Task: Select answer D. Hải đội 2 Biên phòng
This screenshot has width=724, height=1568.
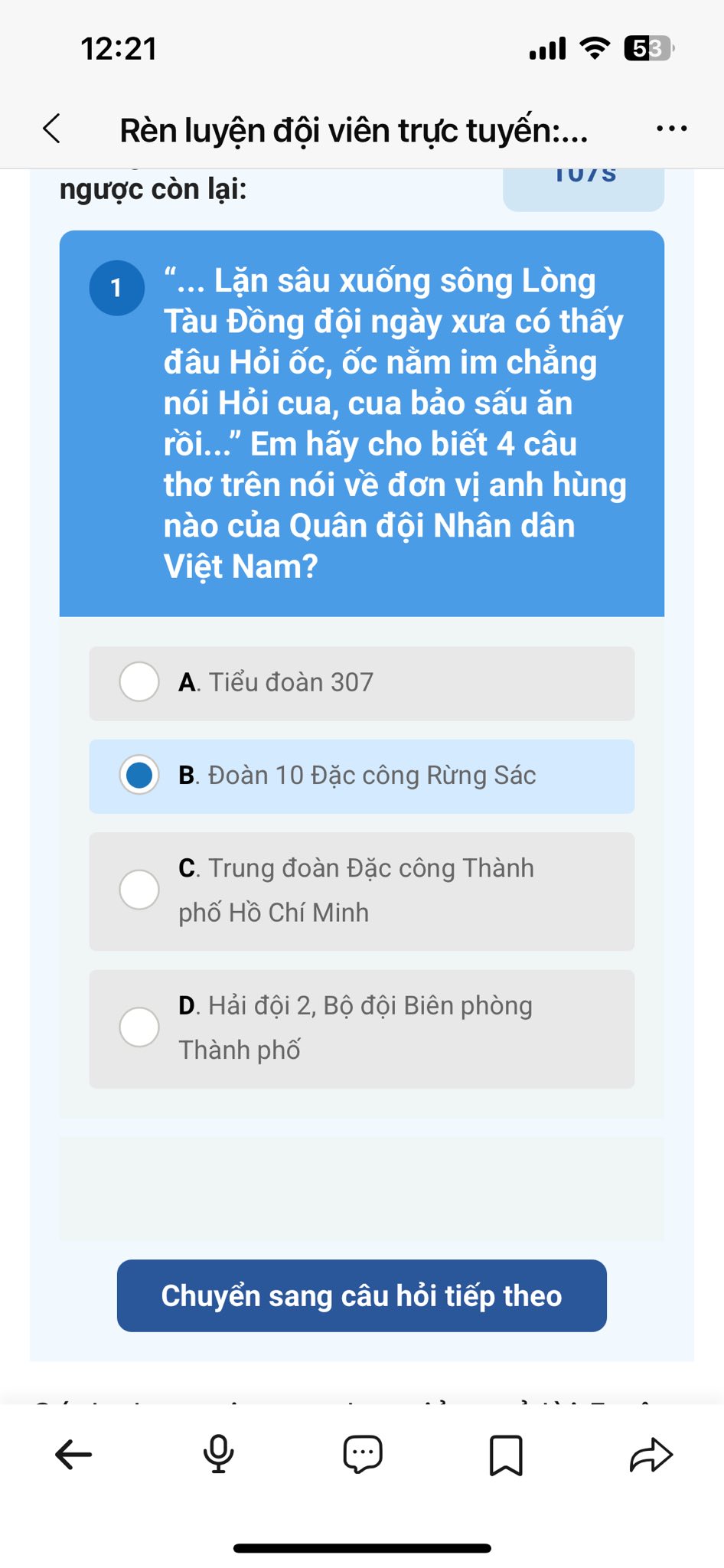Action: [139, 1027]
